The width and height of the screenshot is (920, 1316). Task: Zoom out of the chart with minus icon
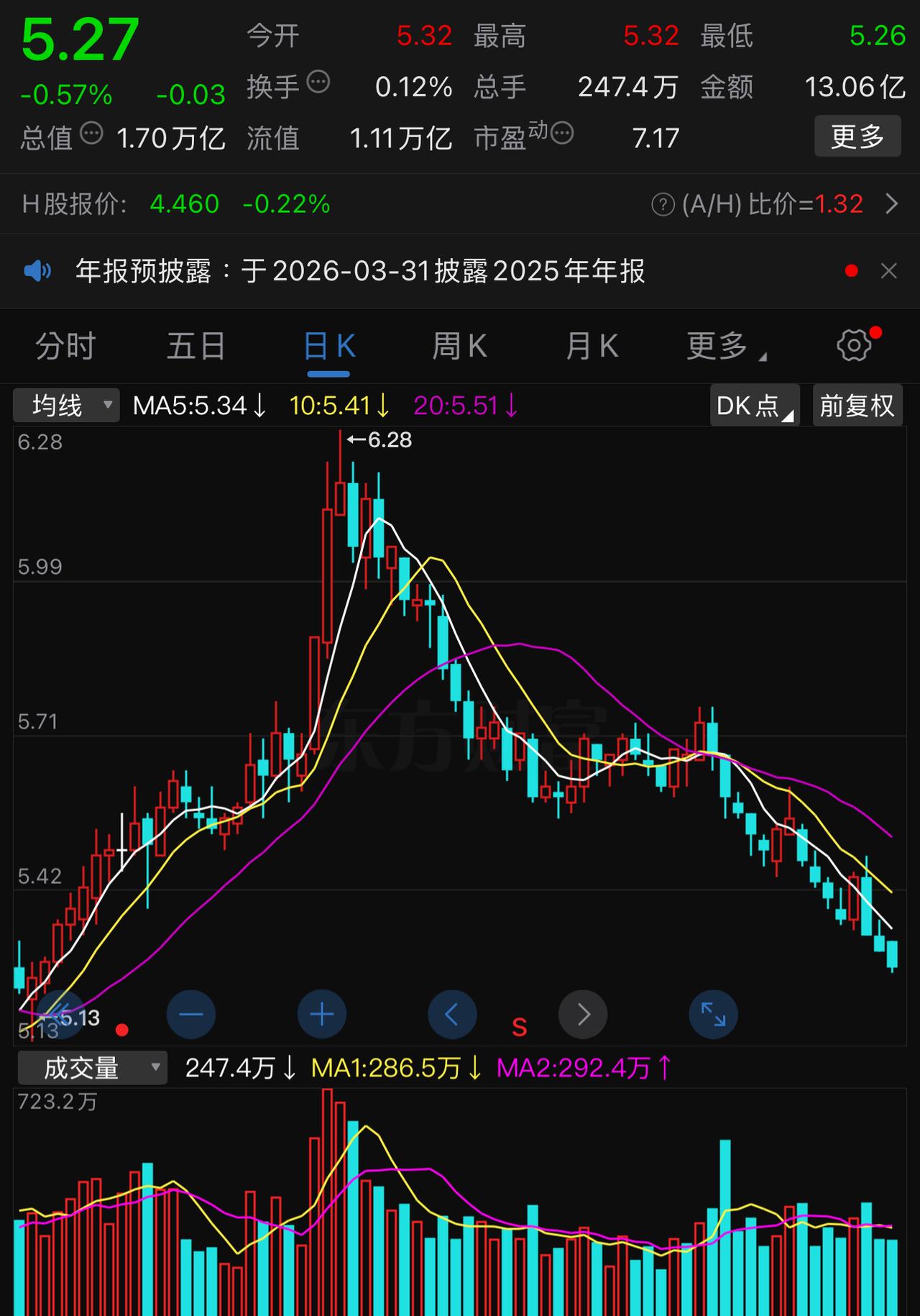[x=191, y=1014]
